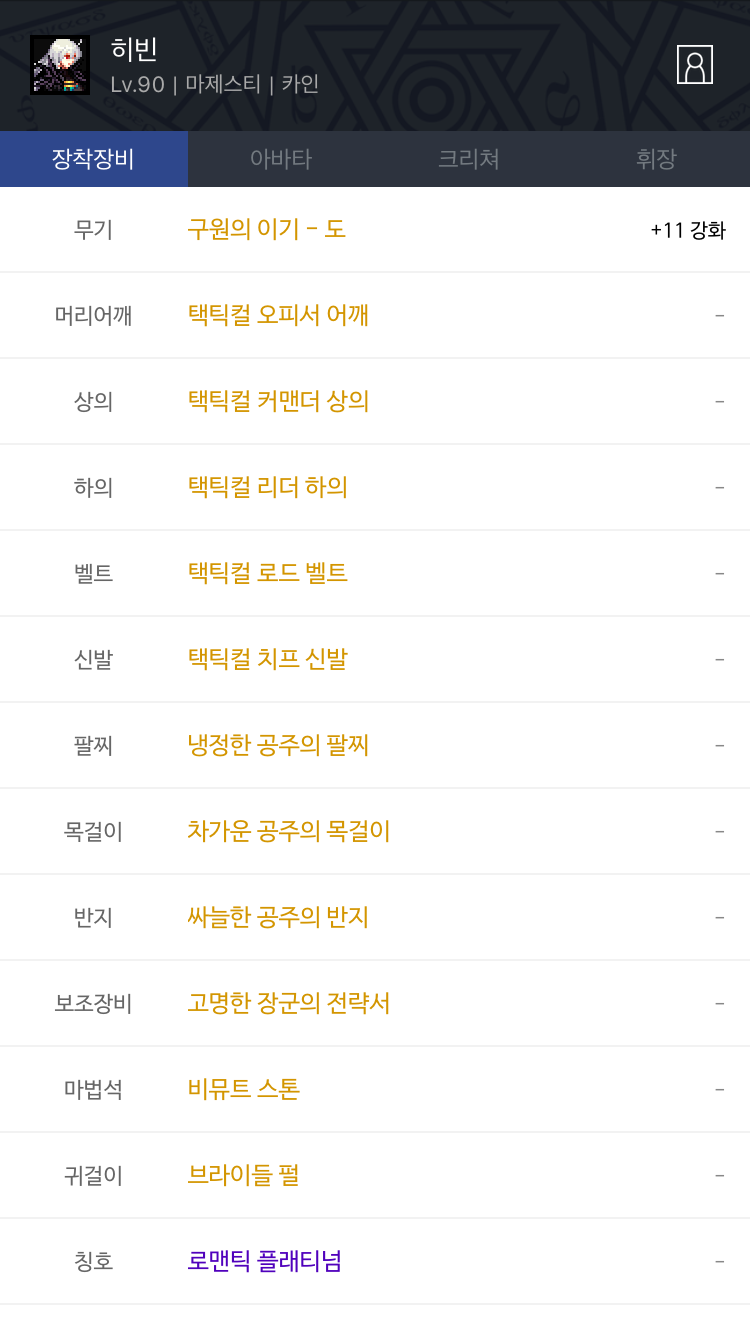Tap the 히빈 character avatar
Screen dimensions: 750x1334
click(x=60, y=65)
